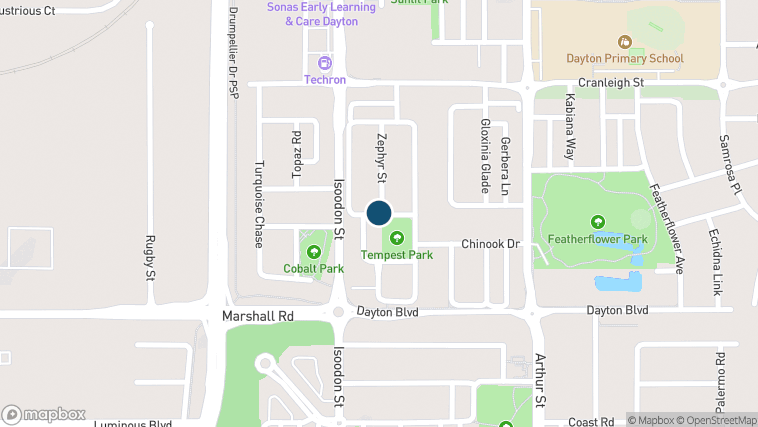Tap the blue location marker on Zephyr St
This screenshot has width=758, height=427.
pos(379,213)
